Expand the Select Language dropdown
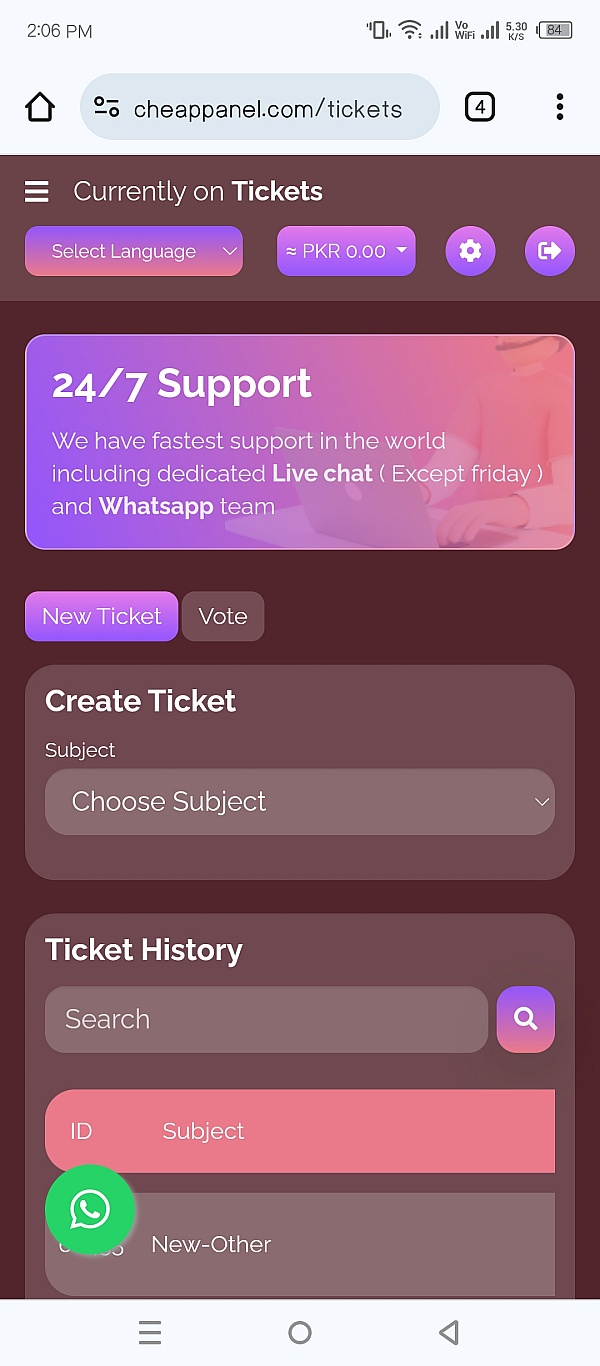This screenshot has height=1366, width=600. coord(134,251)
